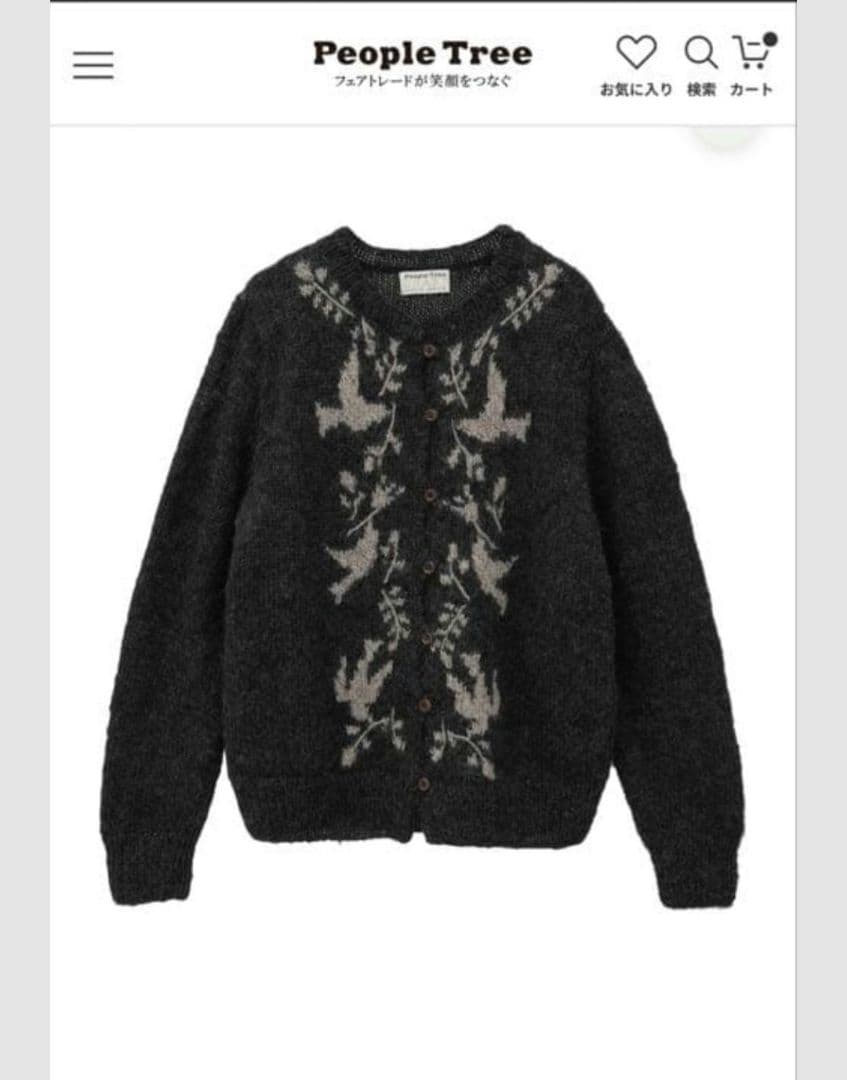
Task: Open favorites (お気に入り) heart icon
Action: (x=636, y=55)
